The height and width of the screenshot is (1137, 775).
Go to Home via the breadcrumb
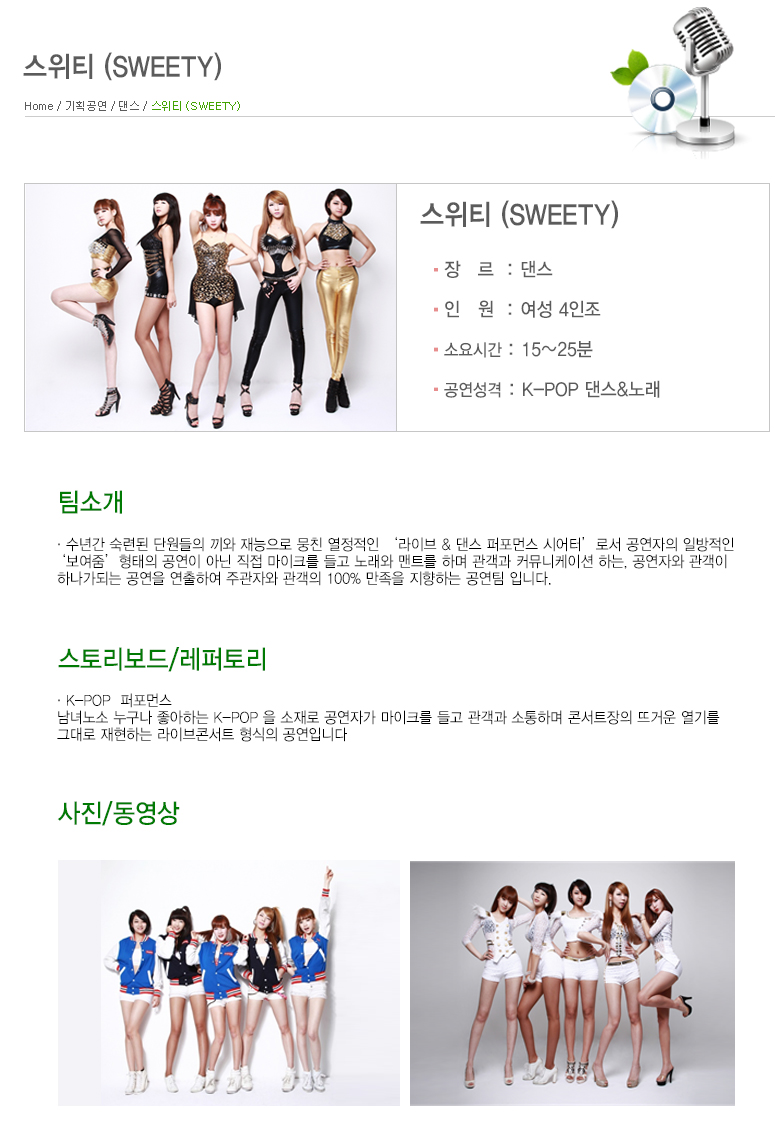pyautogui.click(x=39, y=106)
